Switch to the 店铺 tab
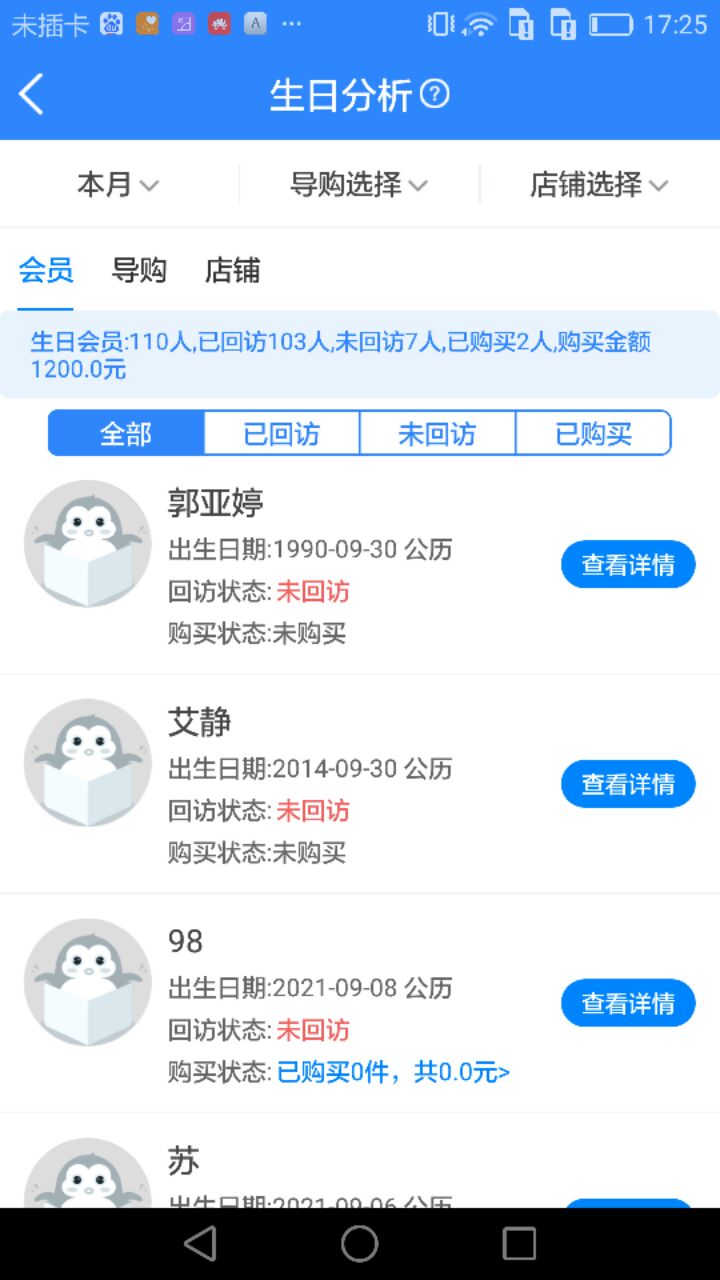This screenshot has width=720, height=1280. [x=232, y=270]
